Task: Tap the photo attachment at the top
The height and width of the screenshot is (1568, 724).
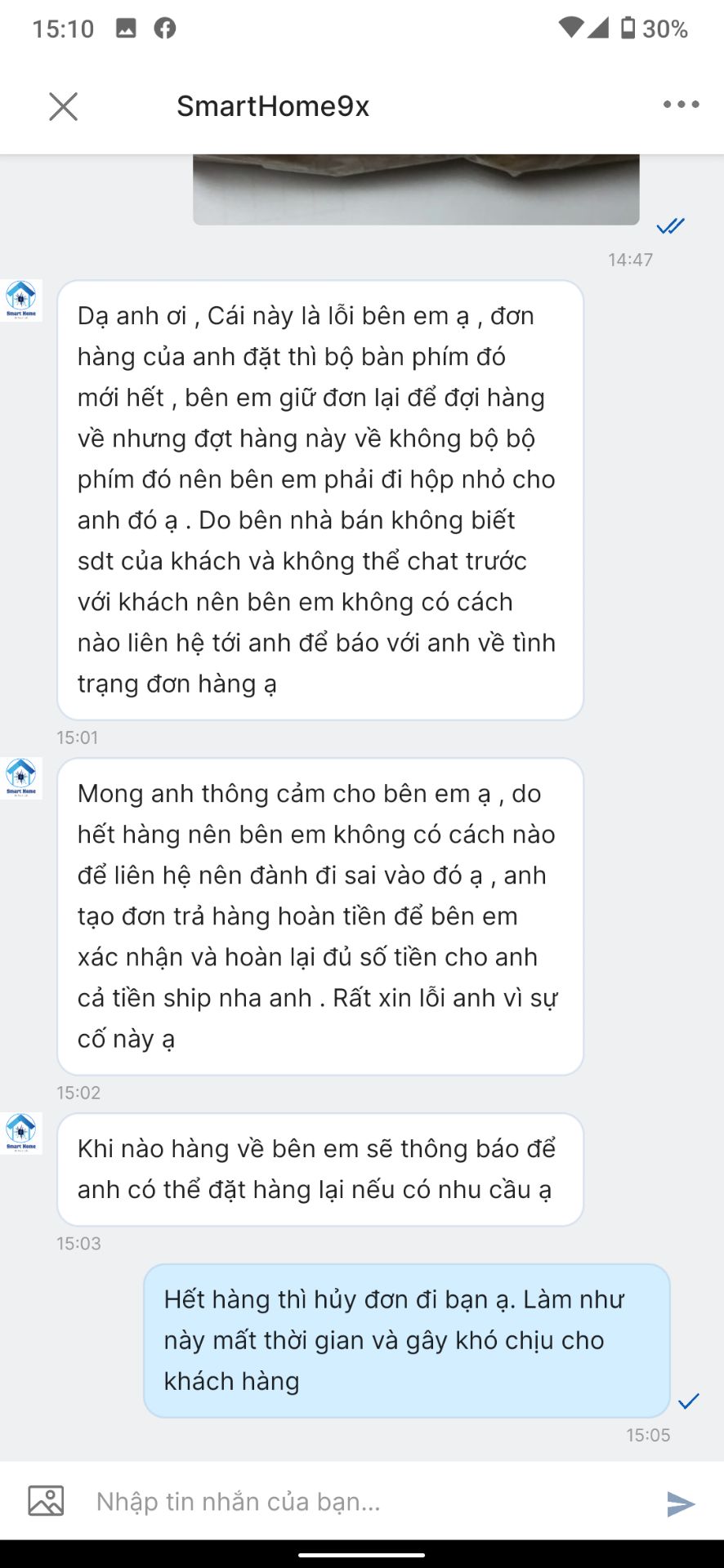Action: (x=415, y=188)
